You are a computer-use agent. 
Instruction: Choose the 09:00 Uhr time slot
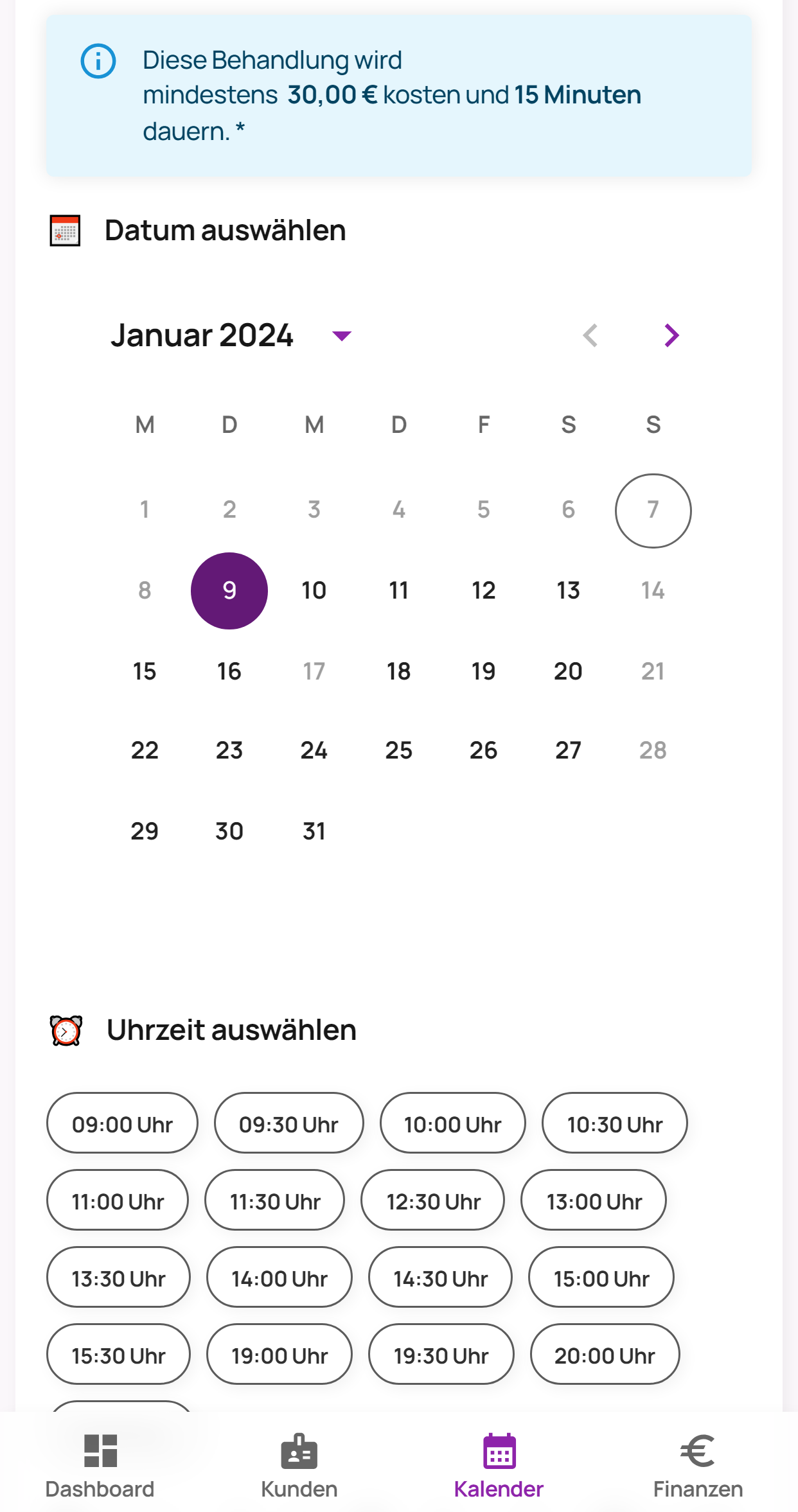pyautogui.click(x=122, y=1124)
